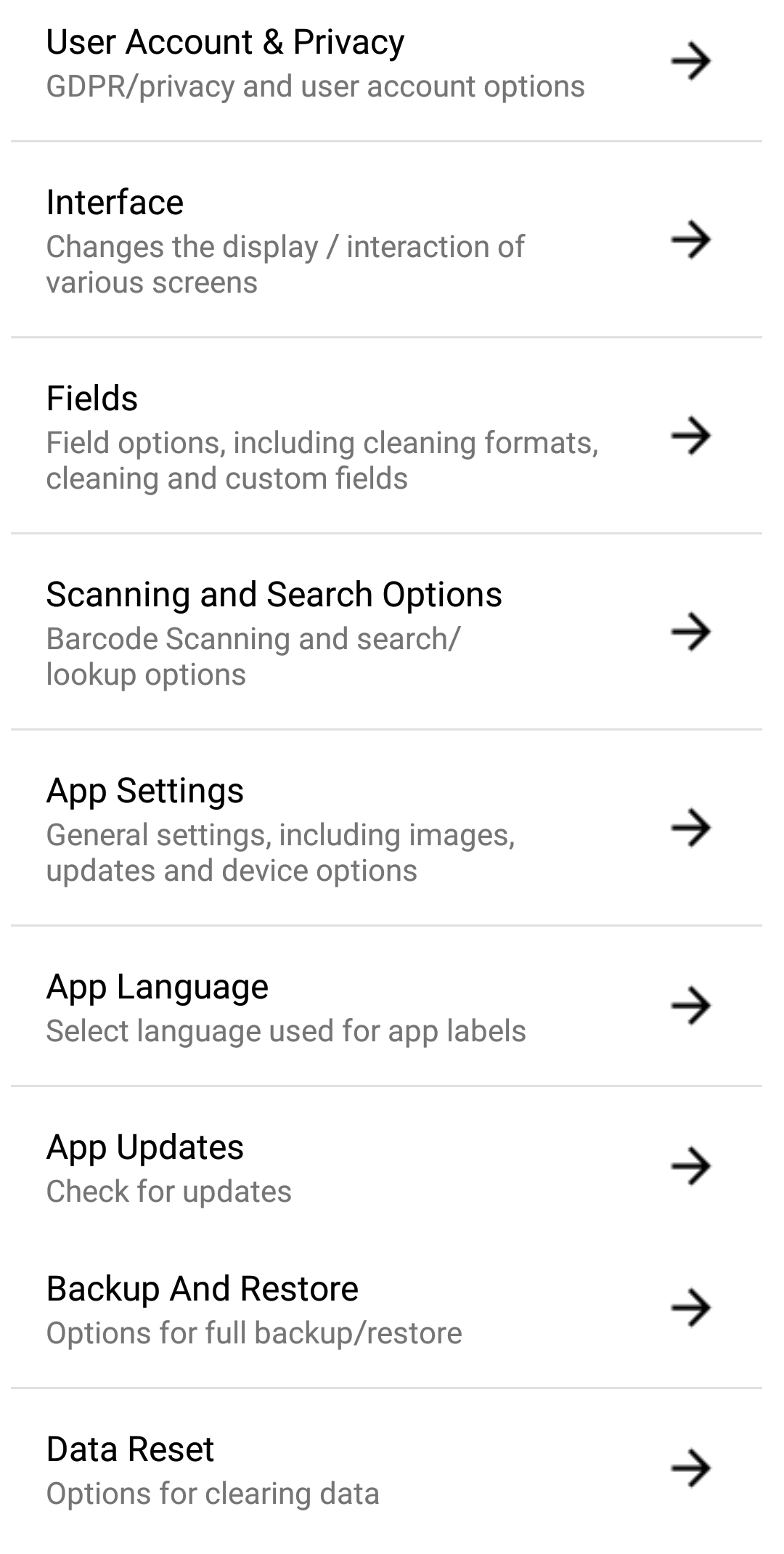Check for updates under App Updates
The width and height of the screenshot is (784, 1554).
tap(385, 1167)
